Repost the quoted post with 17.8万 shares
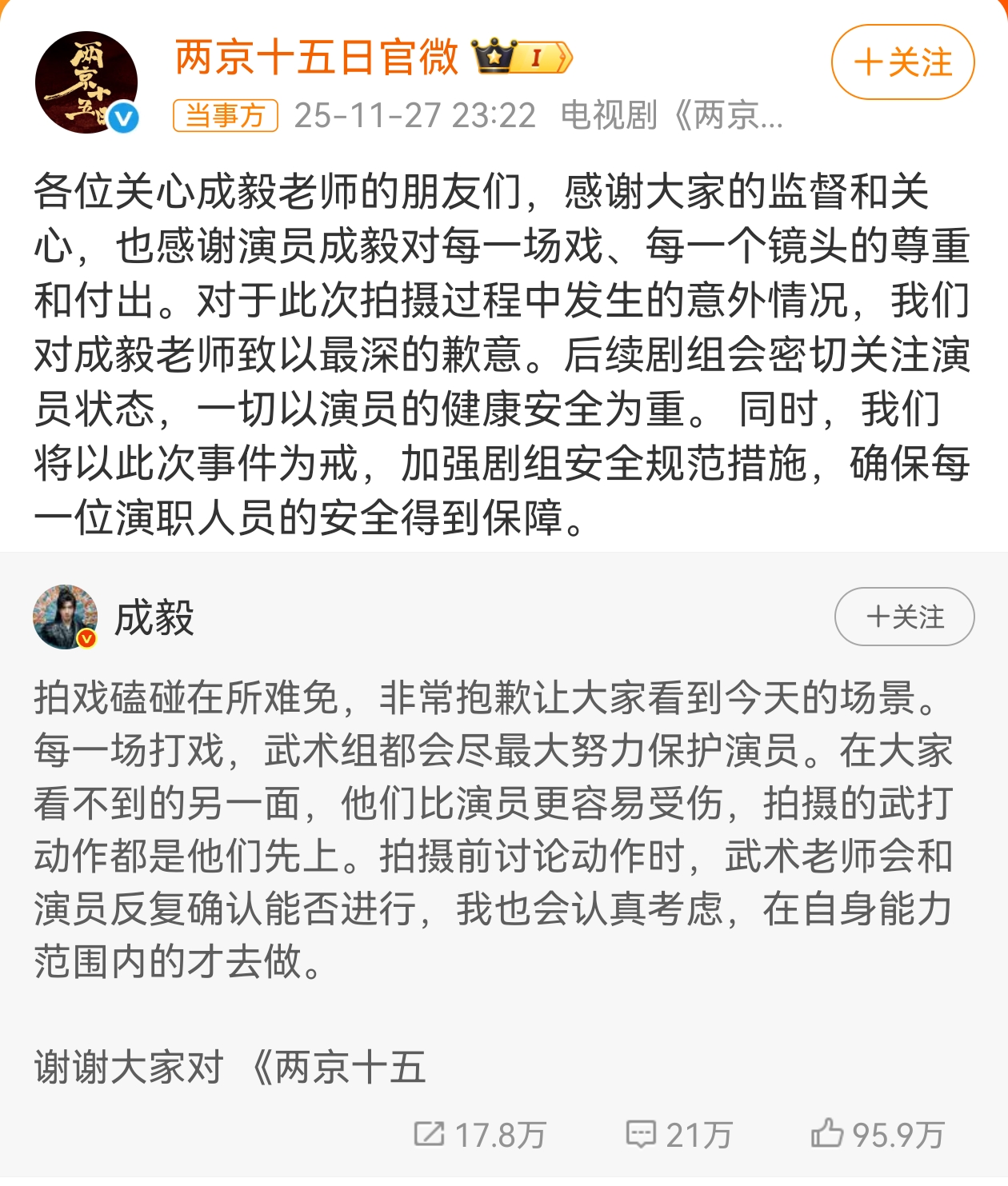Image resolution: width=1008 pixels, height=1186 pixels. point(480,1134)
